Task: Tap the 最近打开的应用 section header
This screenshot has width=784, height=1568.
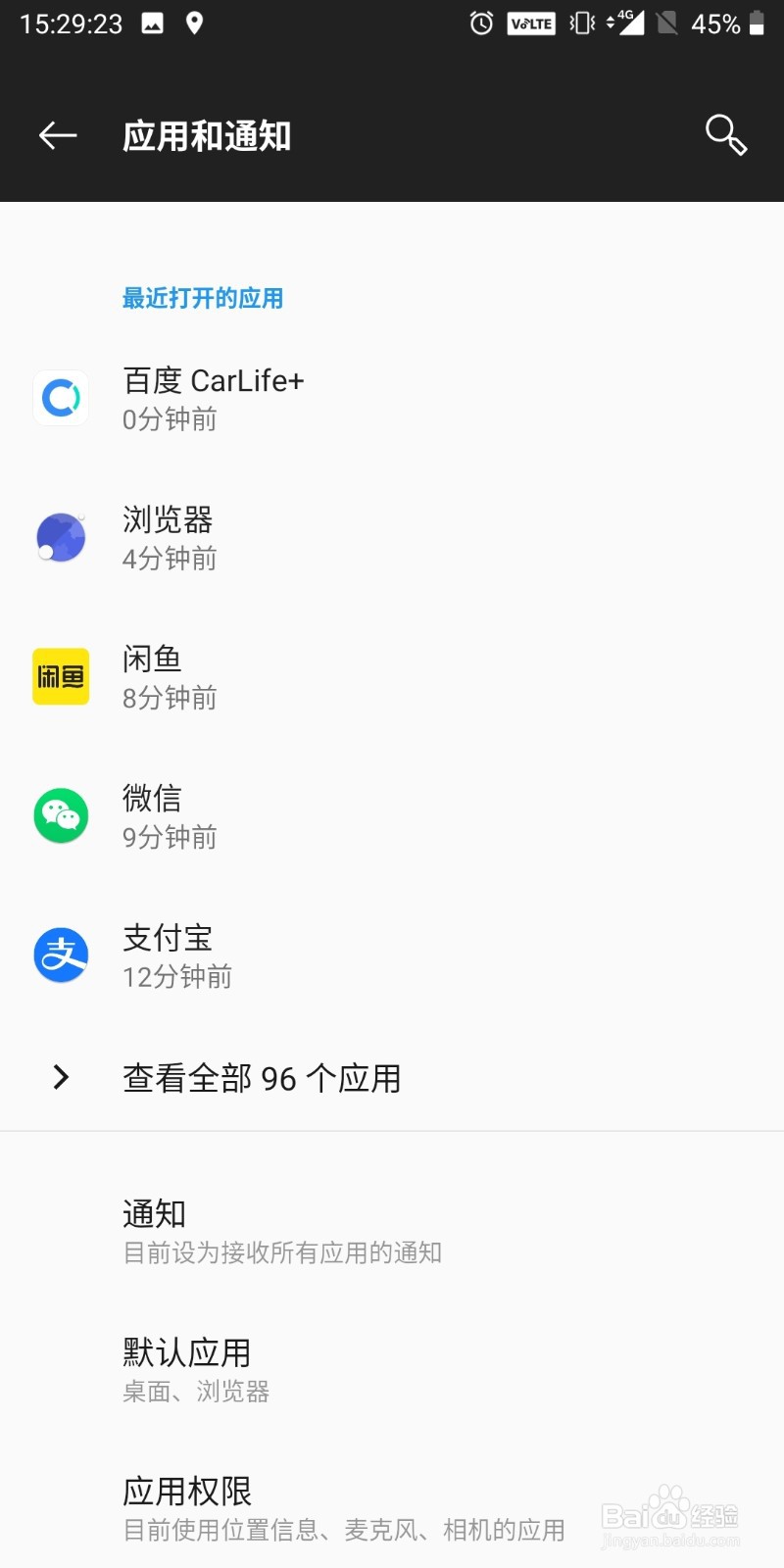Action: coord(202,298)
